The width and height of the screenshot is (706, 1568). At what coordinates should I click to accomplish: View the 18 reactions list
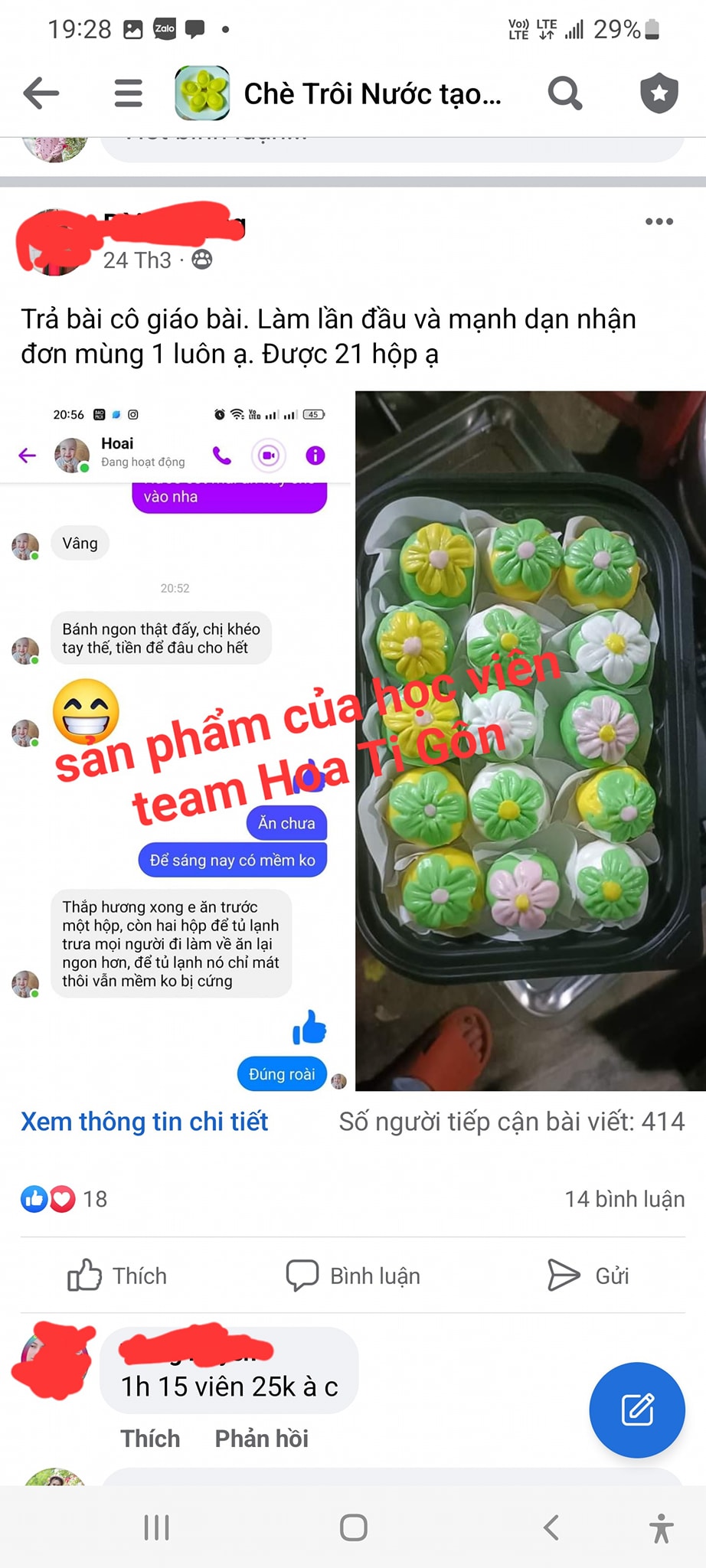tap(64, 1199)
